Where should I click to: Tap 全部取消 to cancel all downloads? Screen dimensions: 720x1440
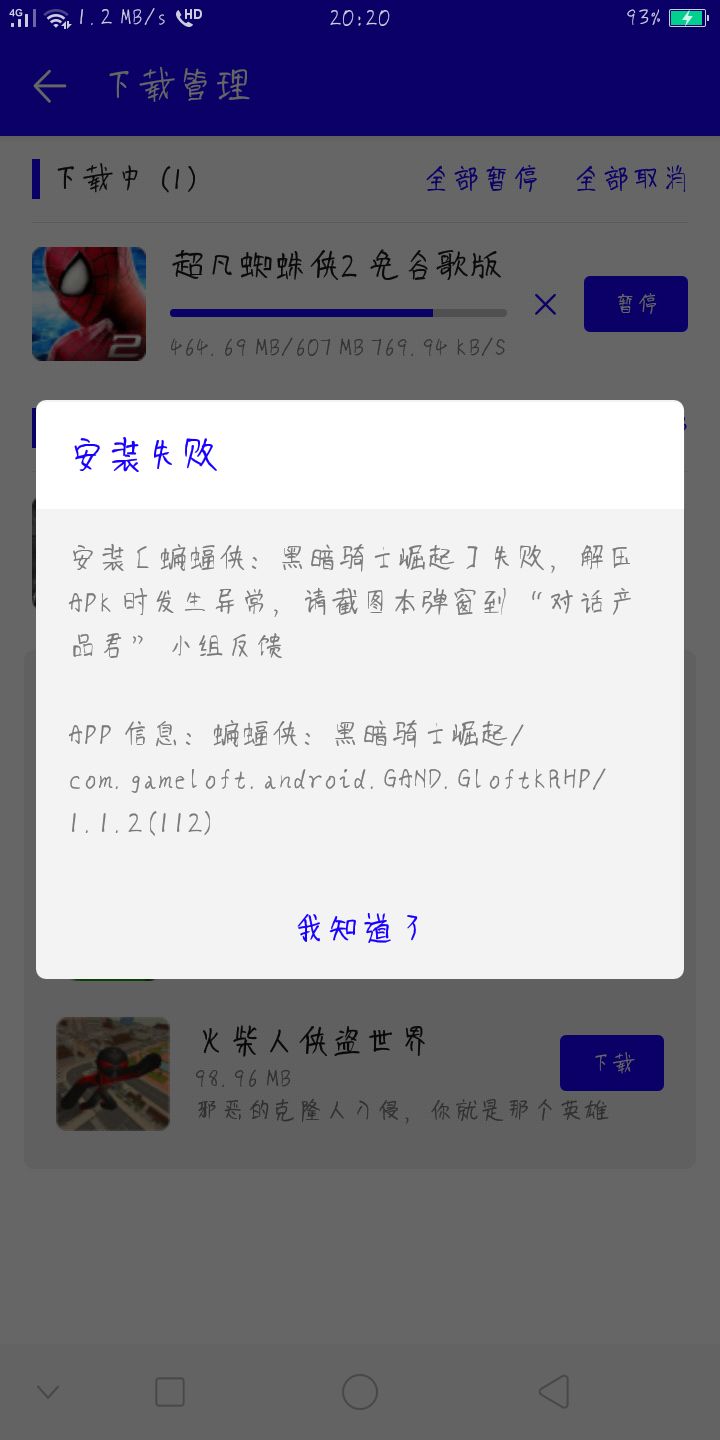pos(631,179)
